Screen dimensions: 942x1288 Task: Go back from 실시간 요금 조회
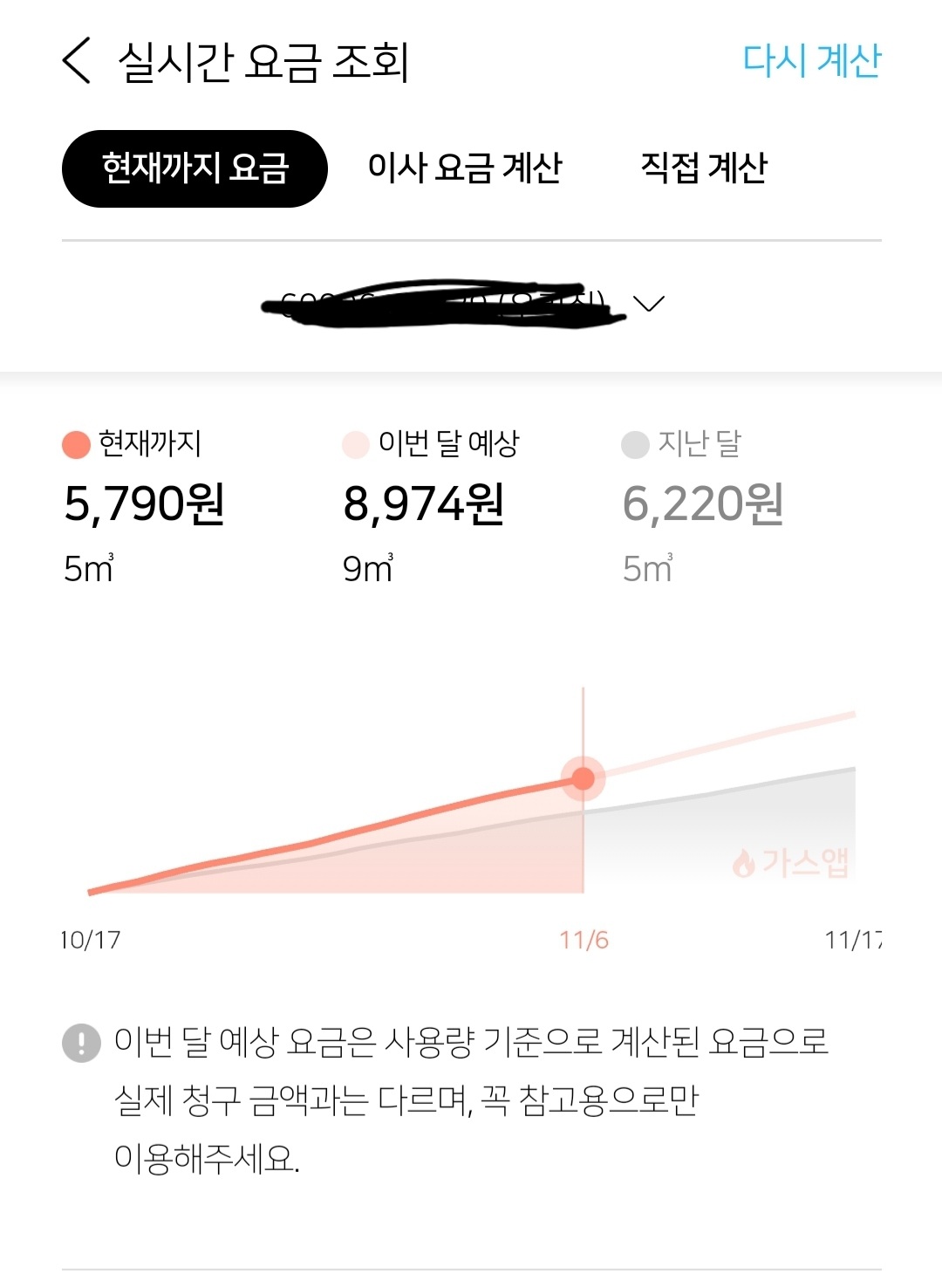point(77,61)
